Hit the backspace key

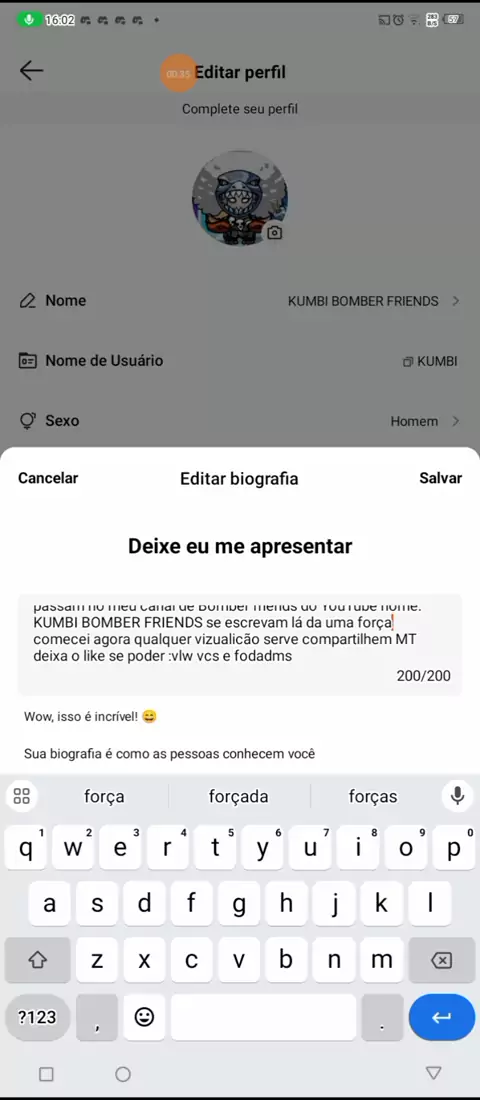[441, 960]
